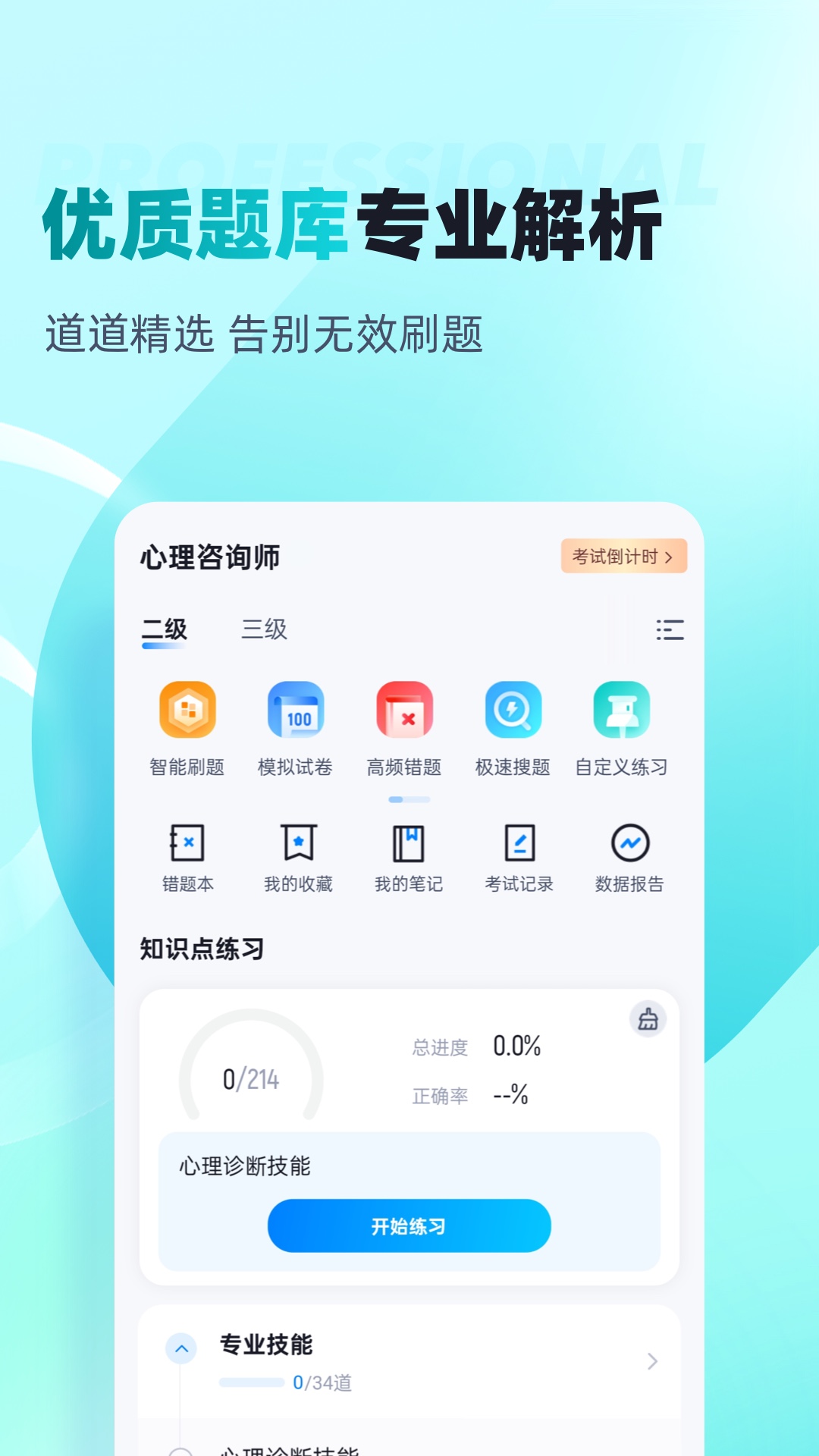Screen dimensions: 819x1456
Task: View 我的收藏 favorites
Action: (x=297, y=842)
